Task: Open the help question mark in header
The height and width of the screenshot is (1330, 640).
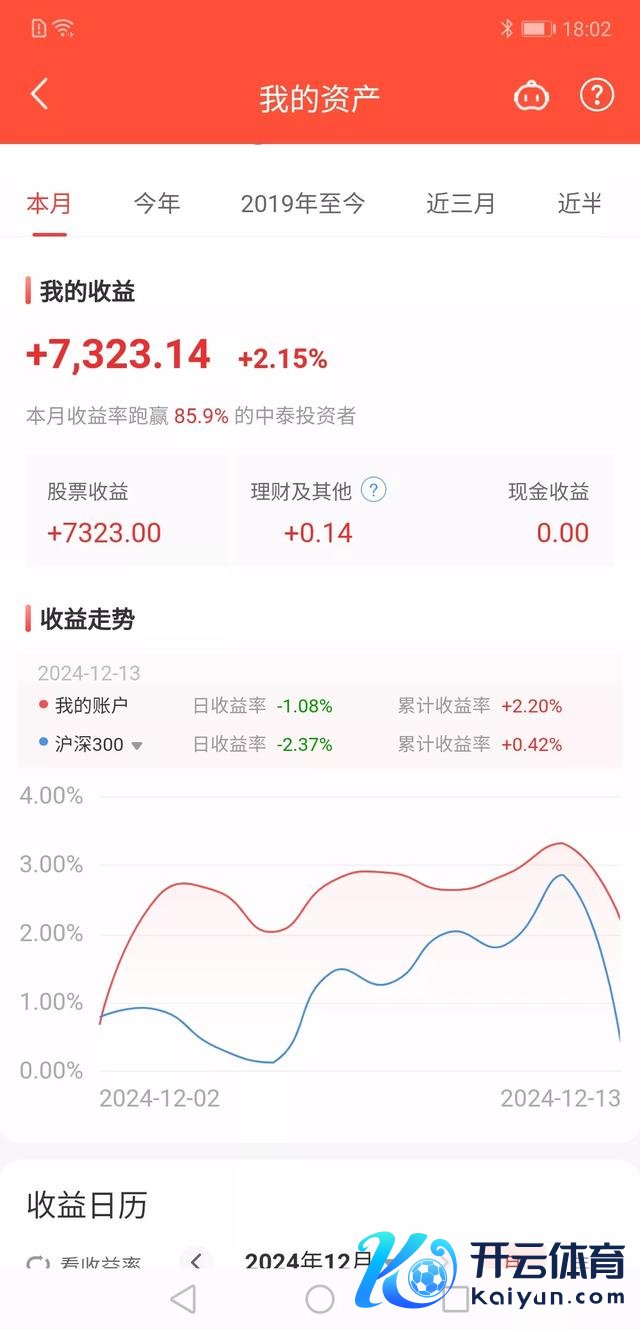Action: click(597, 95)
